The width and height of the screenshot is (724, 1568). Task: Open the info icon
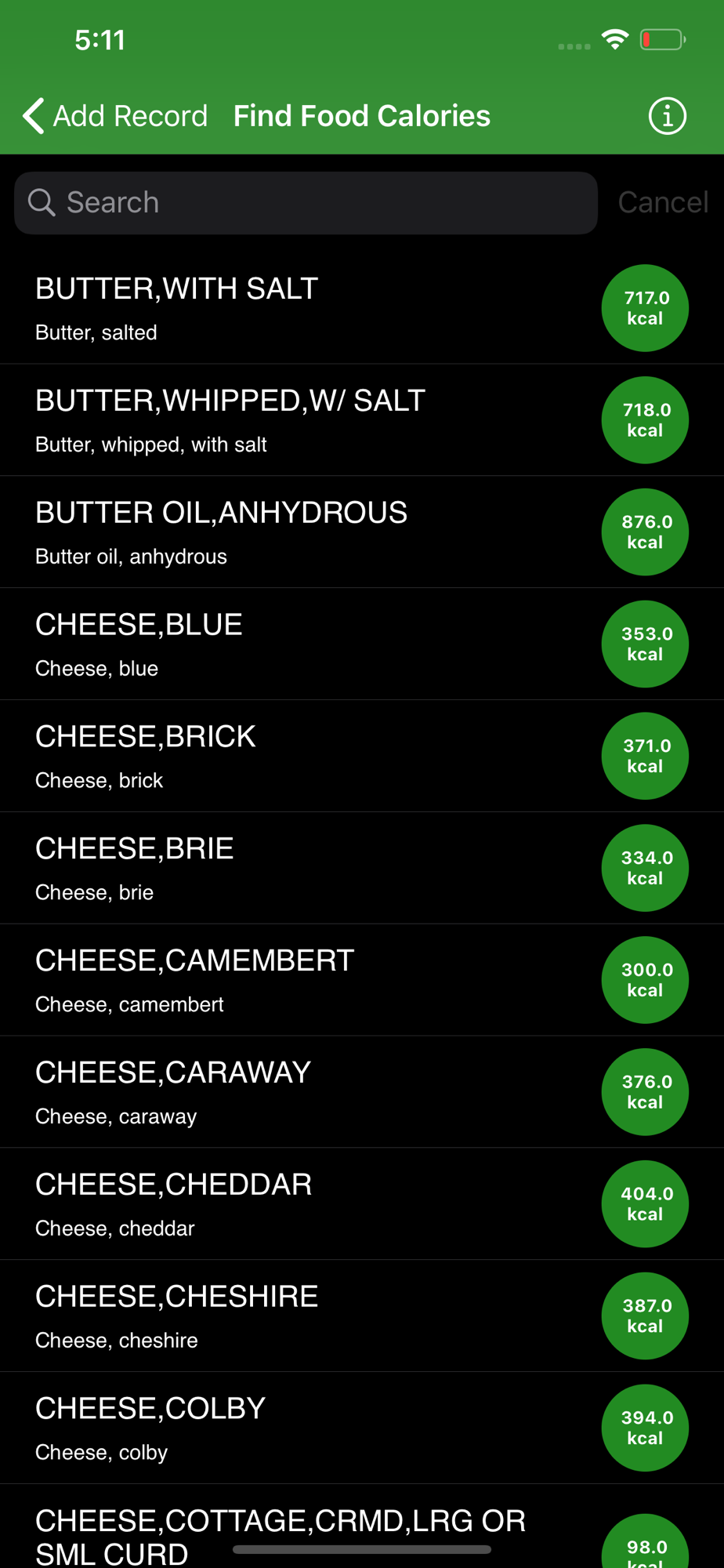(667, 116)
